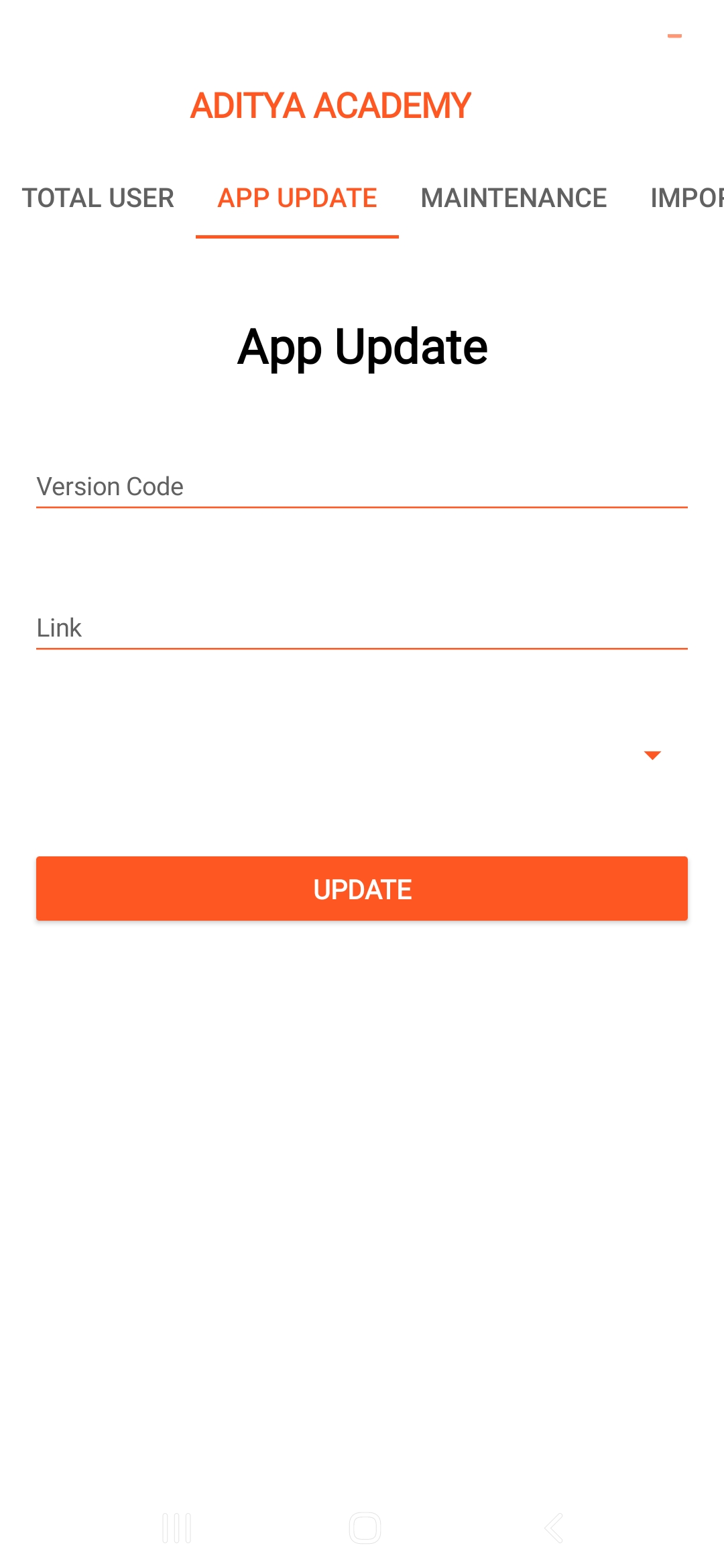
Task: Tap the Link input field
Action: [362, 629]
